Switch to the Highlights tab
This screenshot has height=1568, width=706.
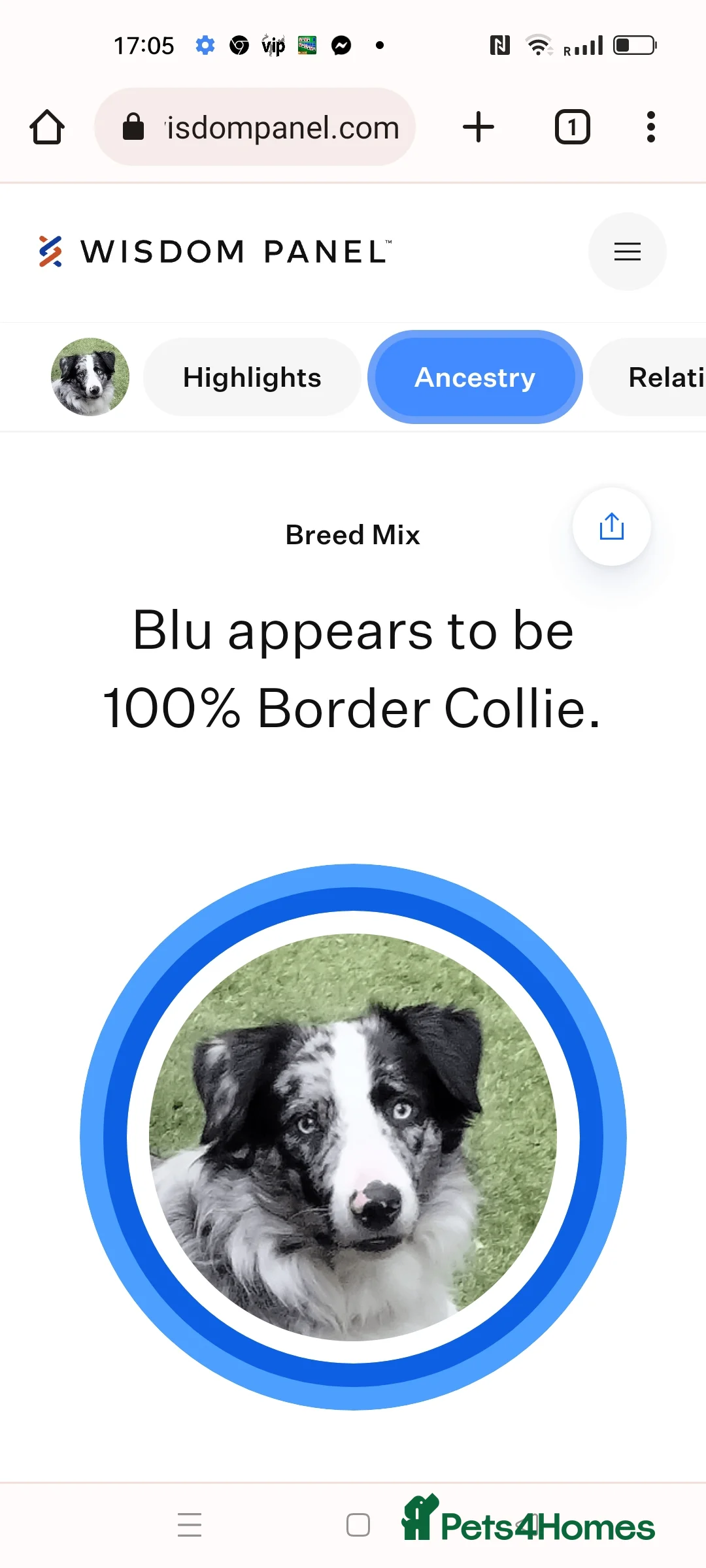point(252,377)
